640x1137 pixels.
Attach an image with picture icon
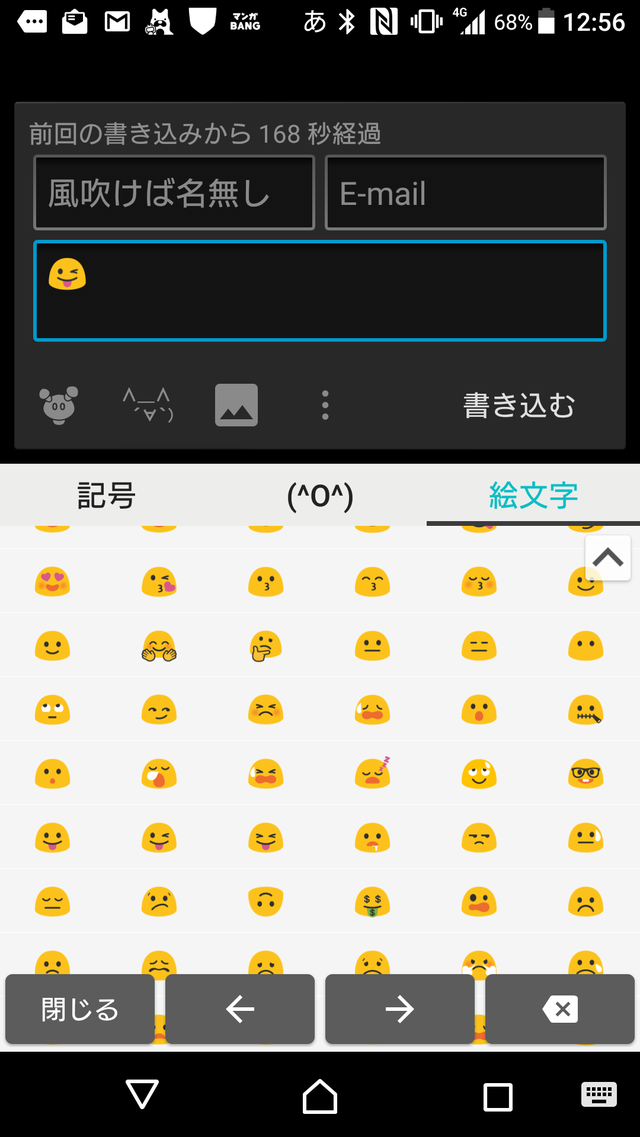(x=236, y=405)
